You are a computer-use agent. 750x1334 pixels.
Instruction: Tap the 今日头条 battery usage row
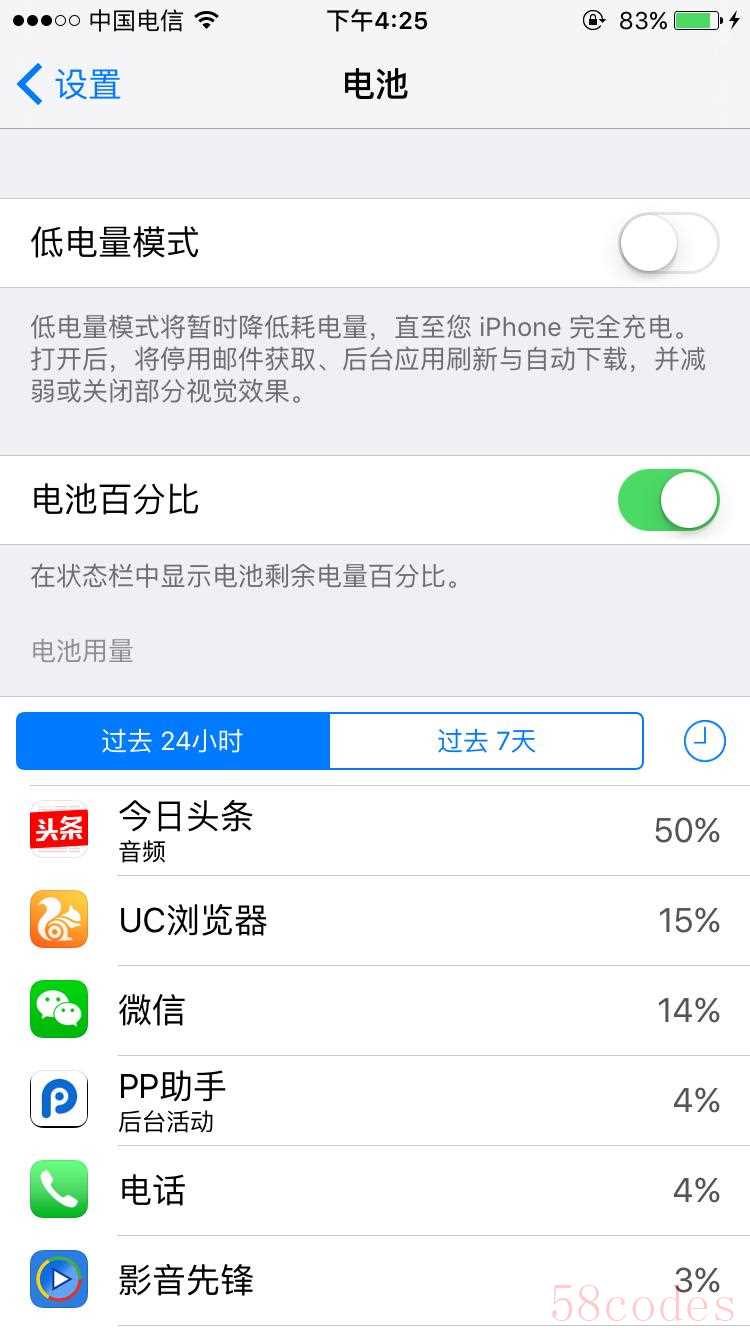click(375, 831)
